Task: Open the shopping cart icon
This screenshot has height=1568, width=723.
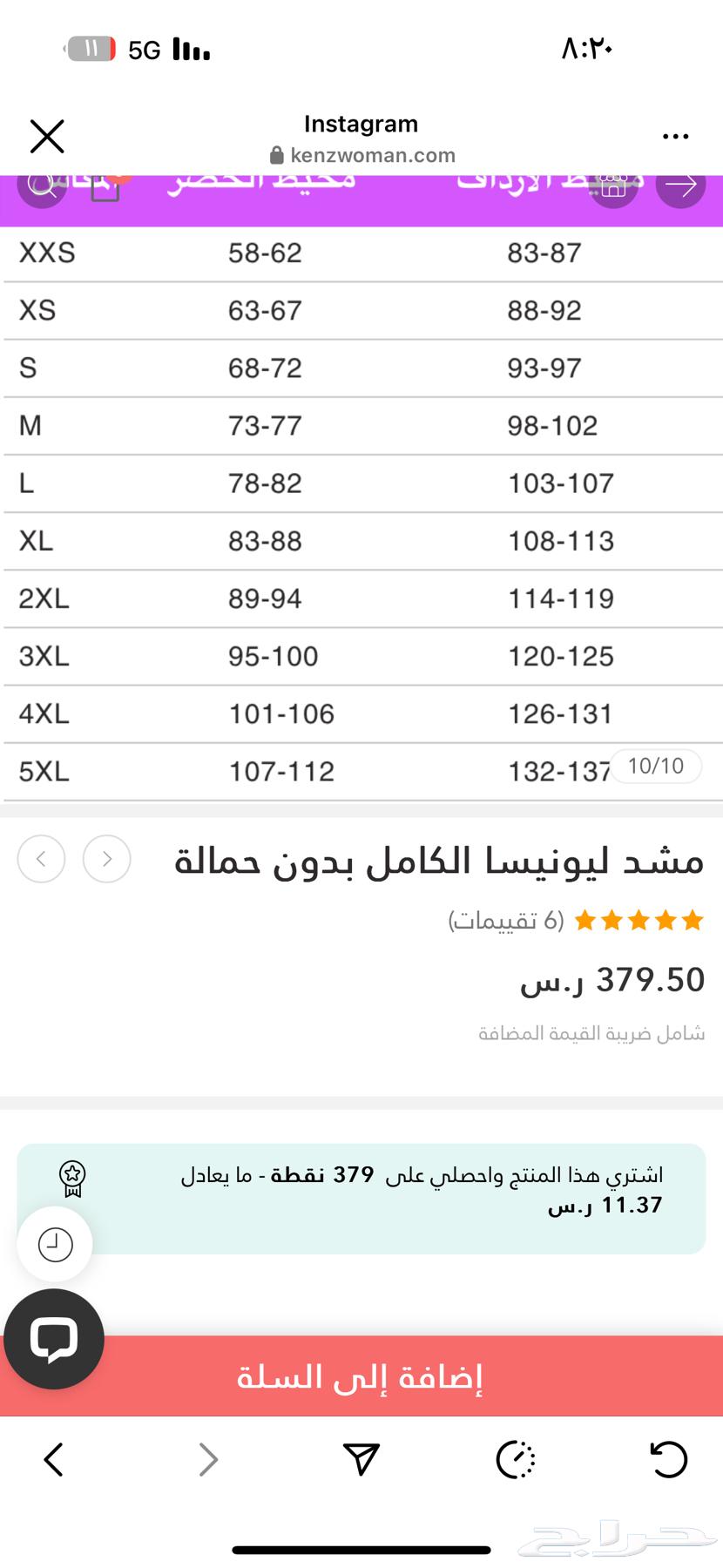Action: pyautogui.click(x=105, y=186)
